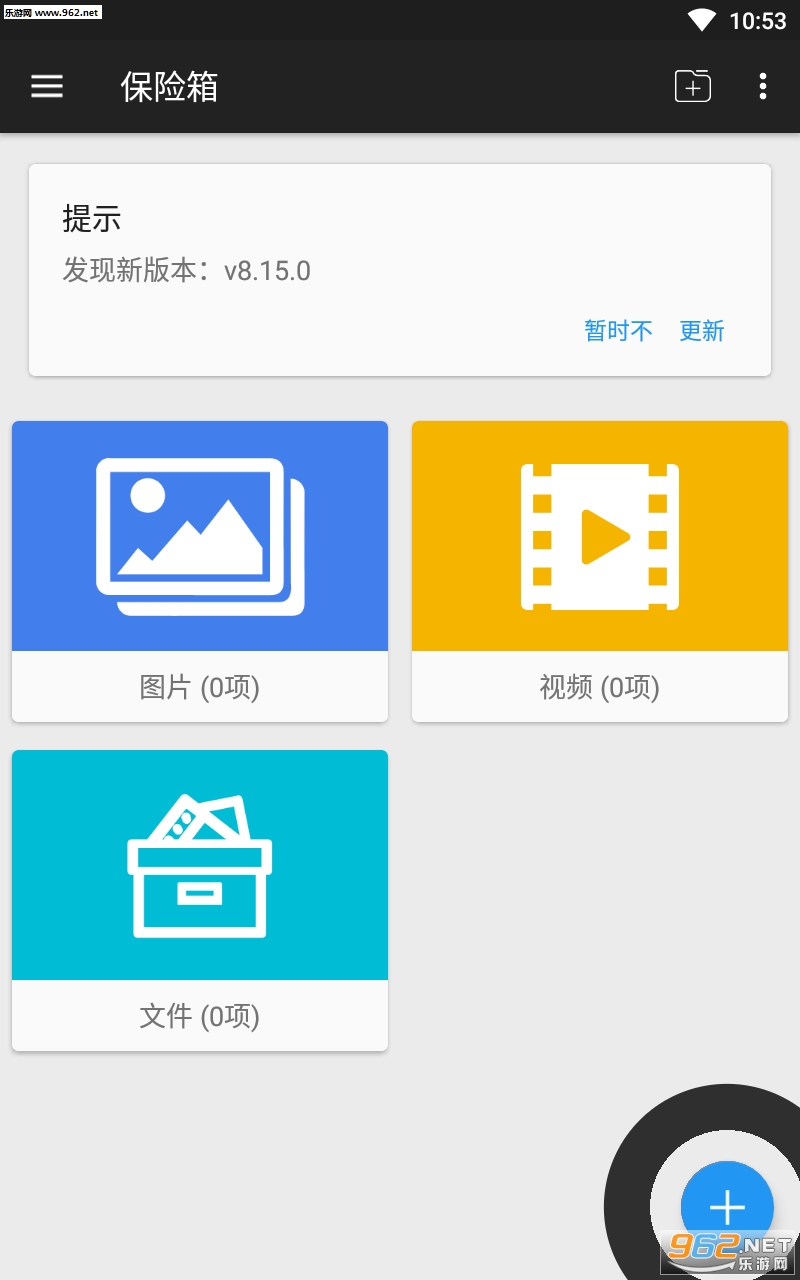Open the overflow menu
Screen dimensions: 800x1280
coord(763,87)
